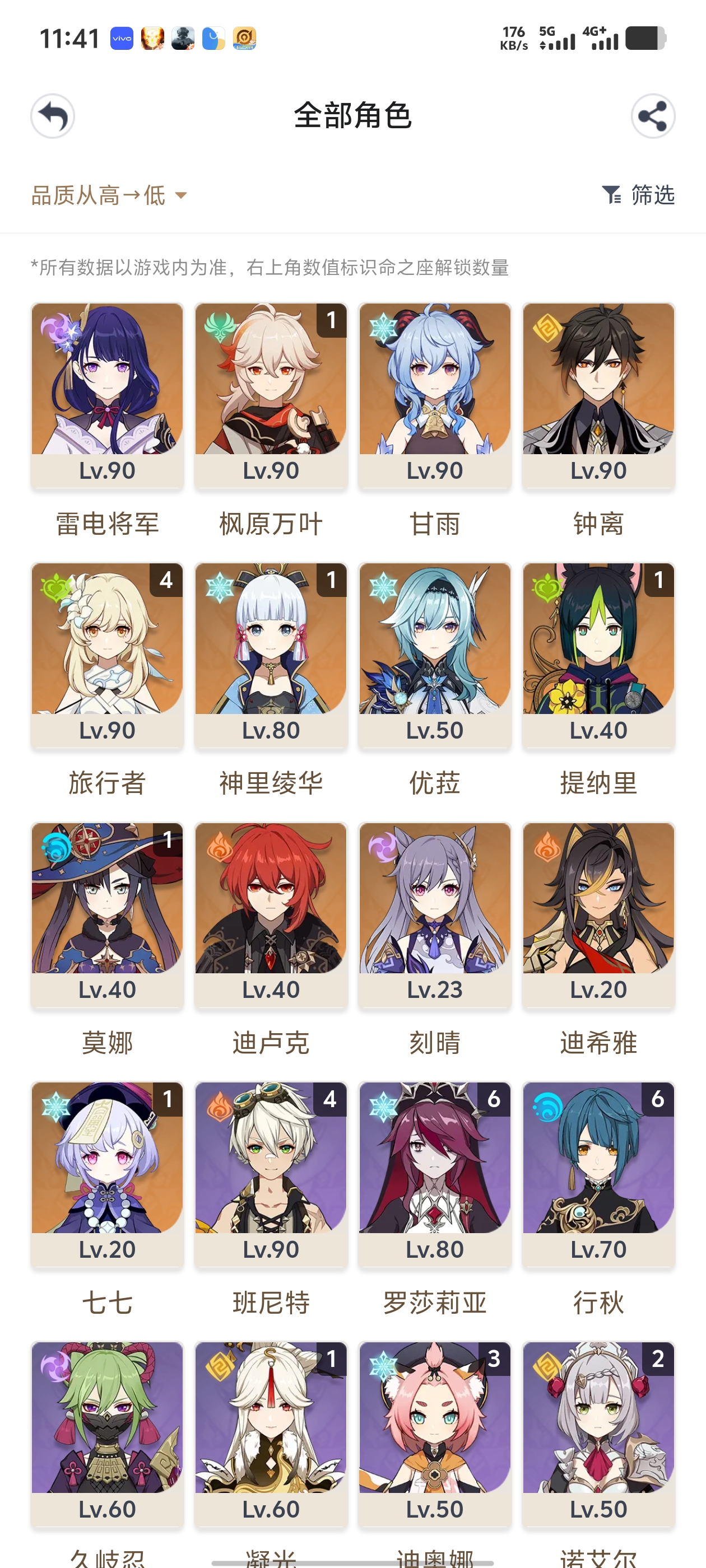Tap the Hydro element icon on 莫娜 card
Viewport: 706px width, 1568px height.
tap(56, 847)
